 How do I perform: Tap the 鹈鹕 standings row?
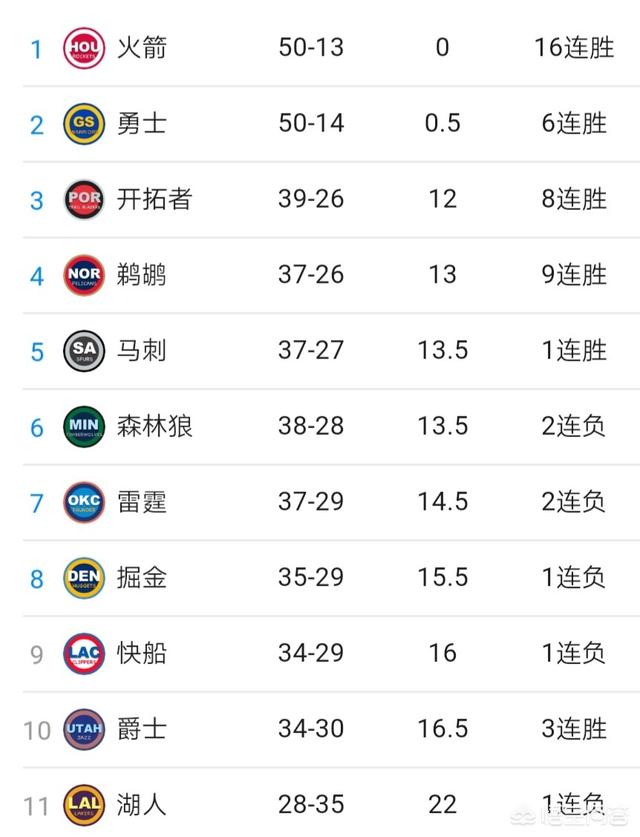point(141,274)
